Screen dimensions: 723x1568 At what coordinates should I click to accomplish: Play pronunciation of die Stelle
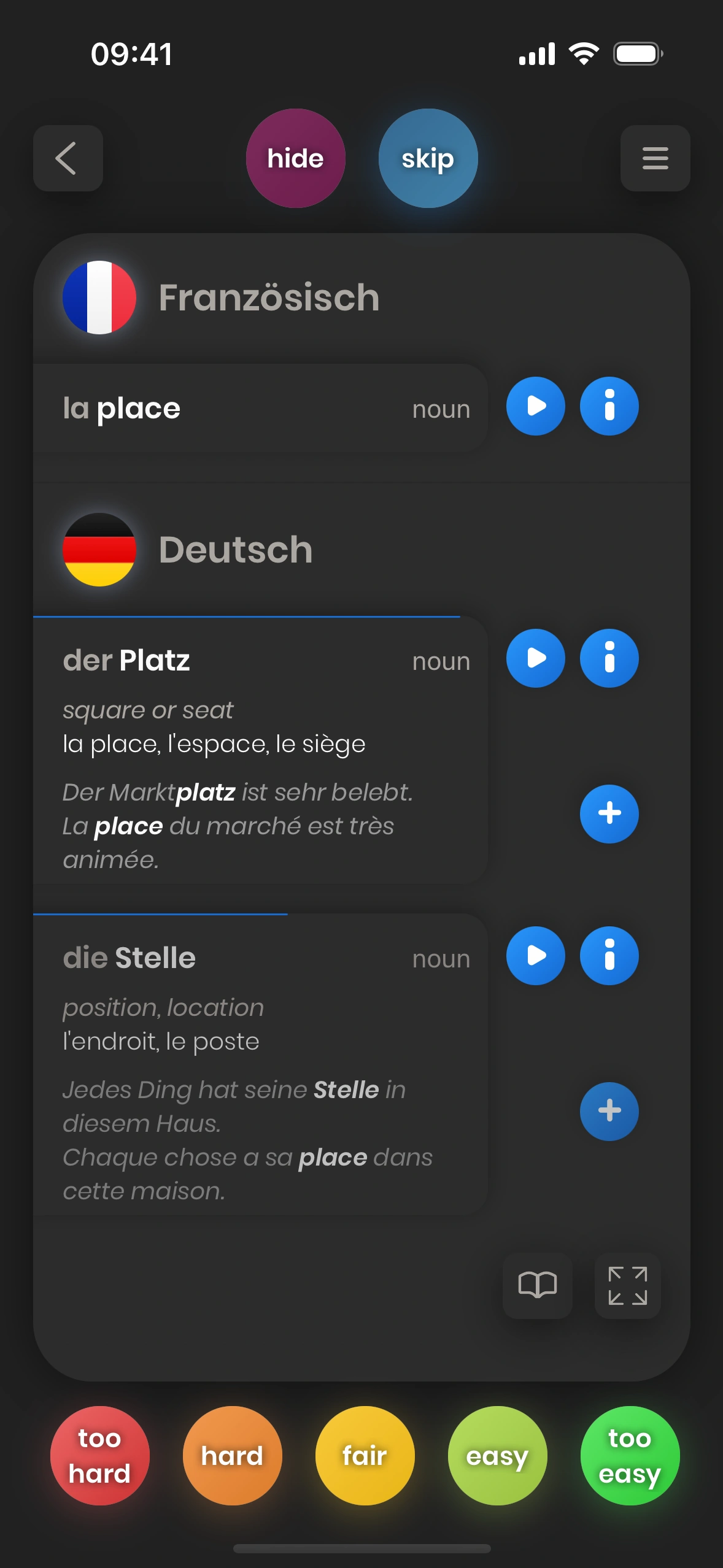click(x=535, y=956)
